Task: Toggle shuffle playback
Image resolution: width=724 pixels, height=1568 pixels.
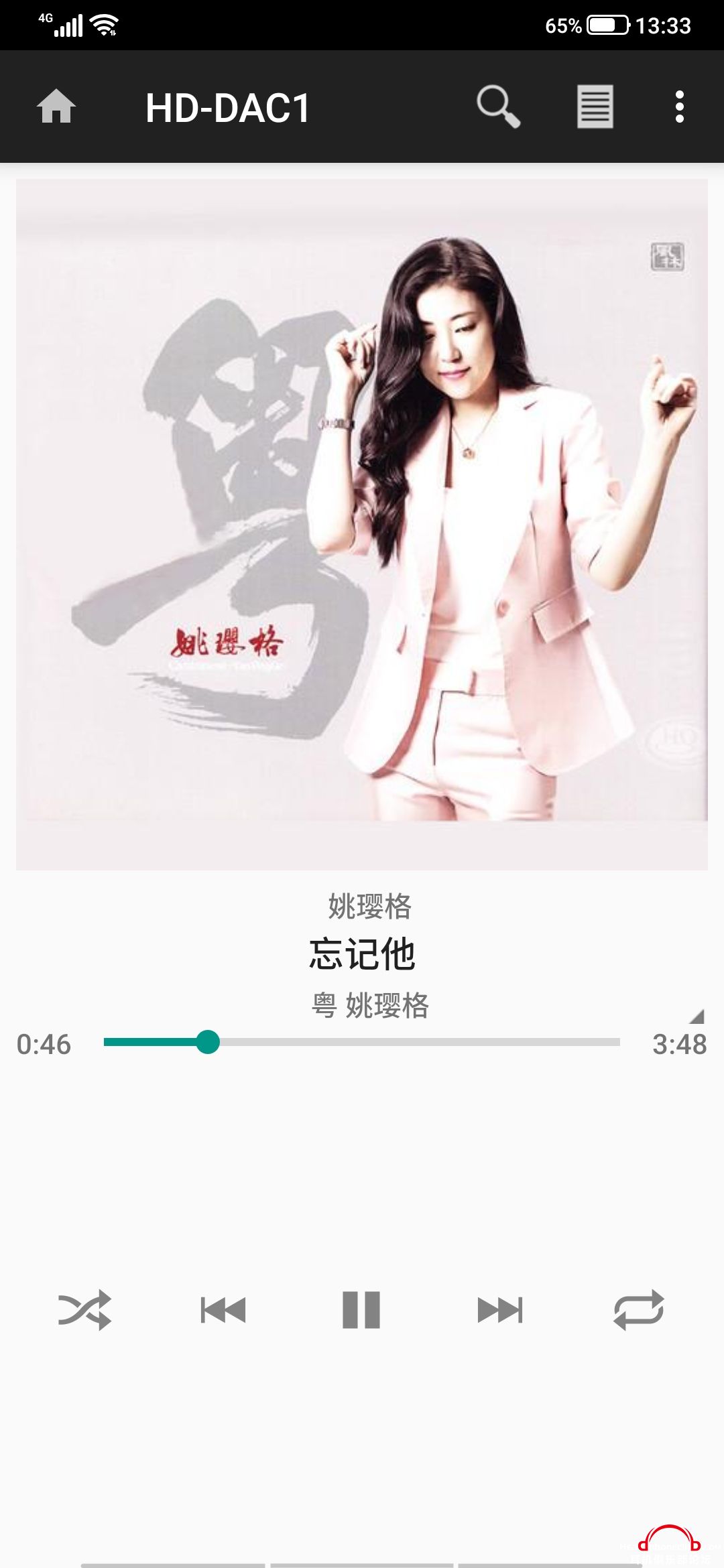Action: tap(84, 1309)
